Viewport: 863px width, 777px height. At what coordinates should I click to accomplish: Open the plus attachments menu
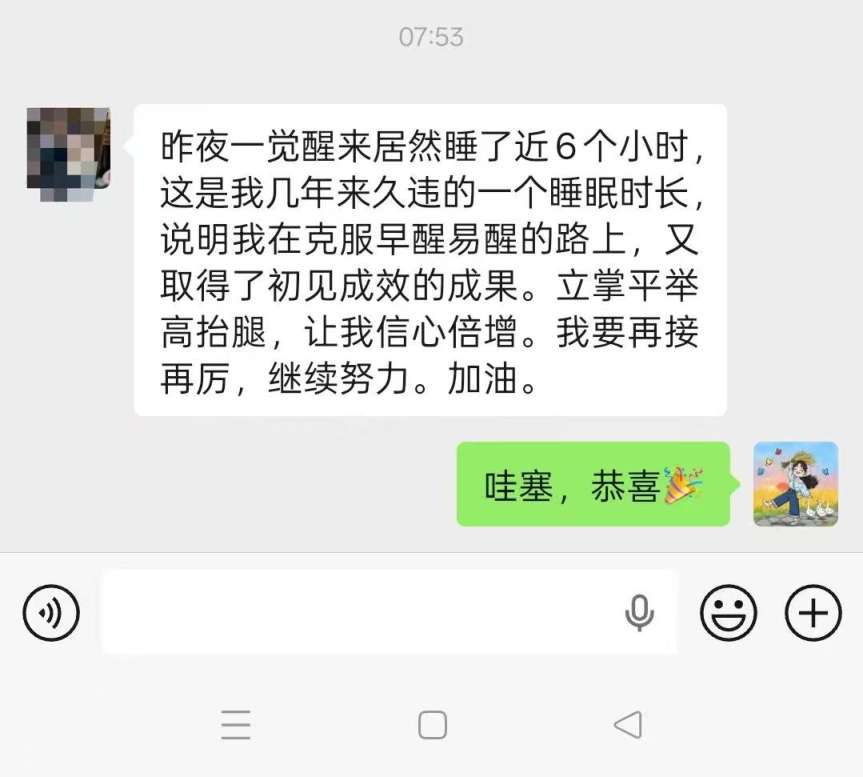pyautogui.click(x=813, y=612)
